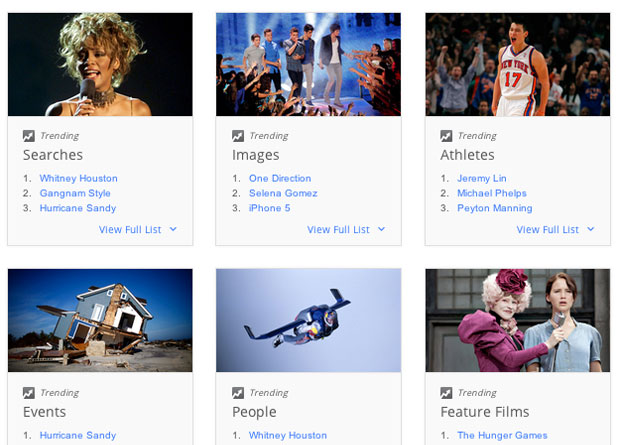Expand View Full List under Athletes
Image resolution: width=620 pixels, height=445 pixels.
tap(555, 230)
